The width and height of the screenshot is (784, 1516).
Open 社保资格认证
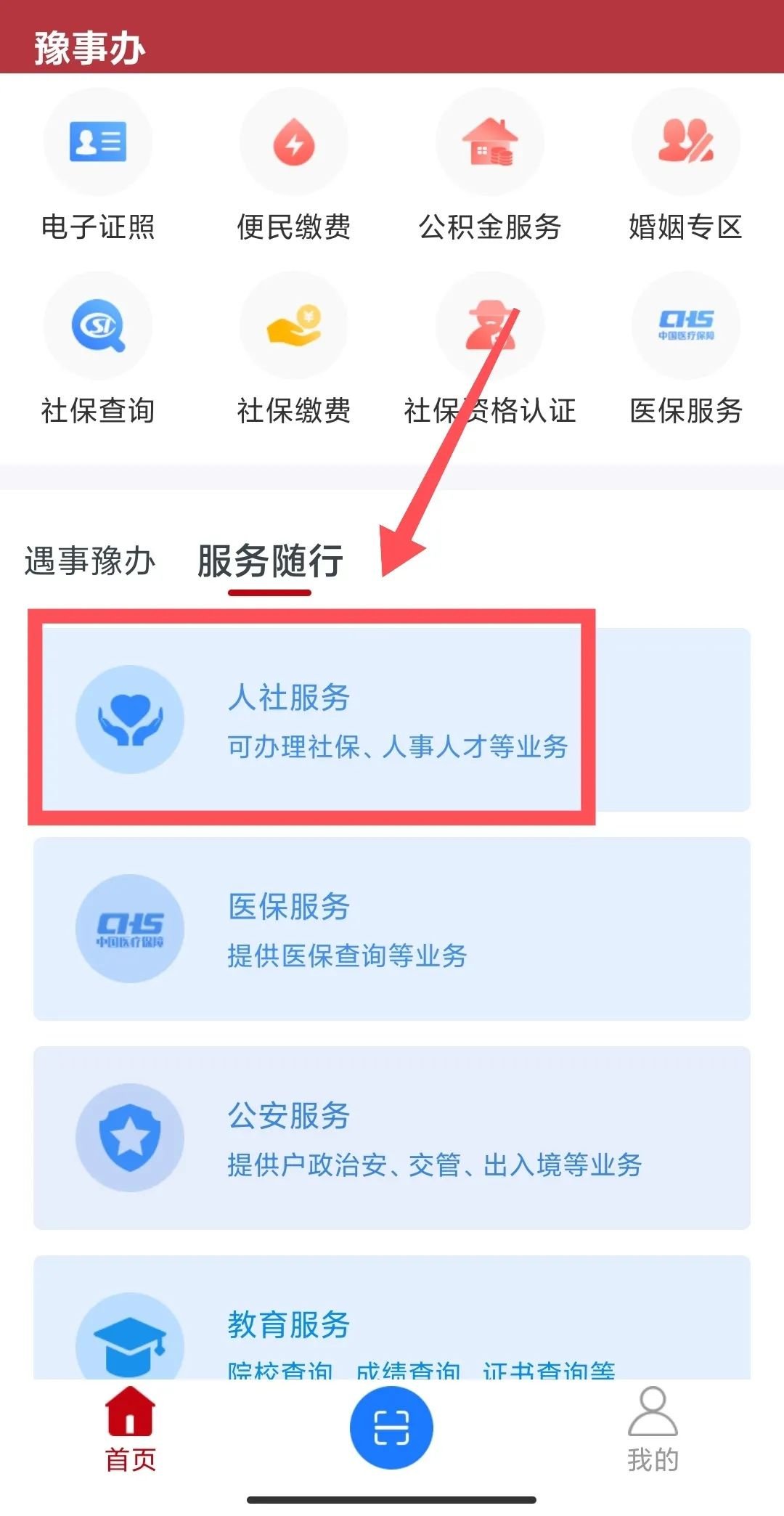pyautogui.click(x=490, y=350)
